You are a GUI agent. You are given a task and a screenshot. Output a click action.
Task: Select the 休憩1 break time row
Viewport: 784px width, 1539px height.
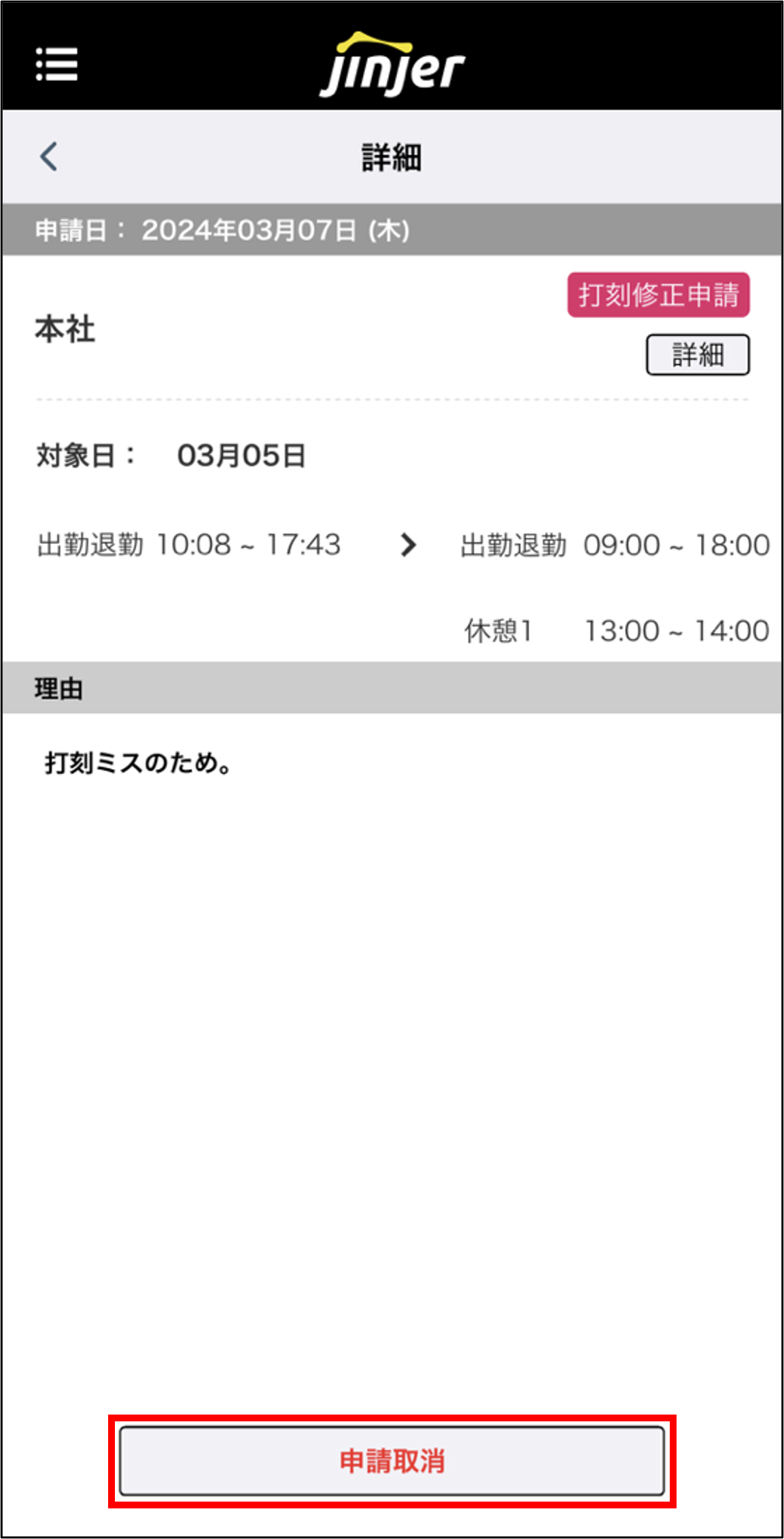[617, 630]
